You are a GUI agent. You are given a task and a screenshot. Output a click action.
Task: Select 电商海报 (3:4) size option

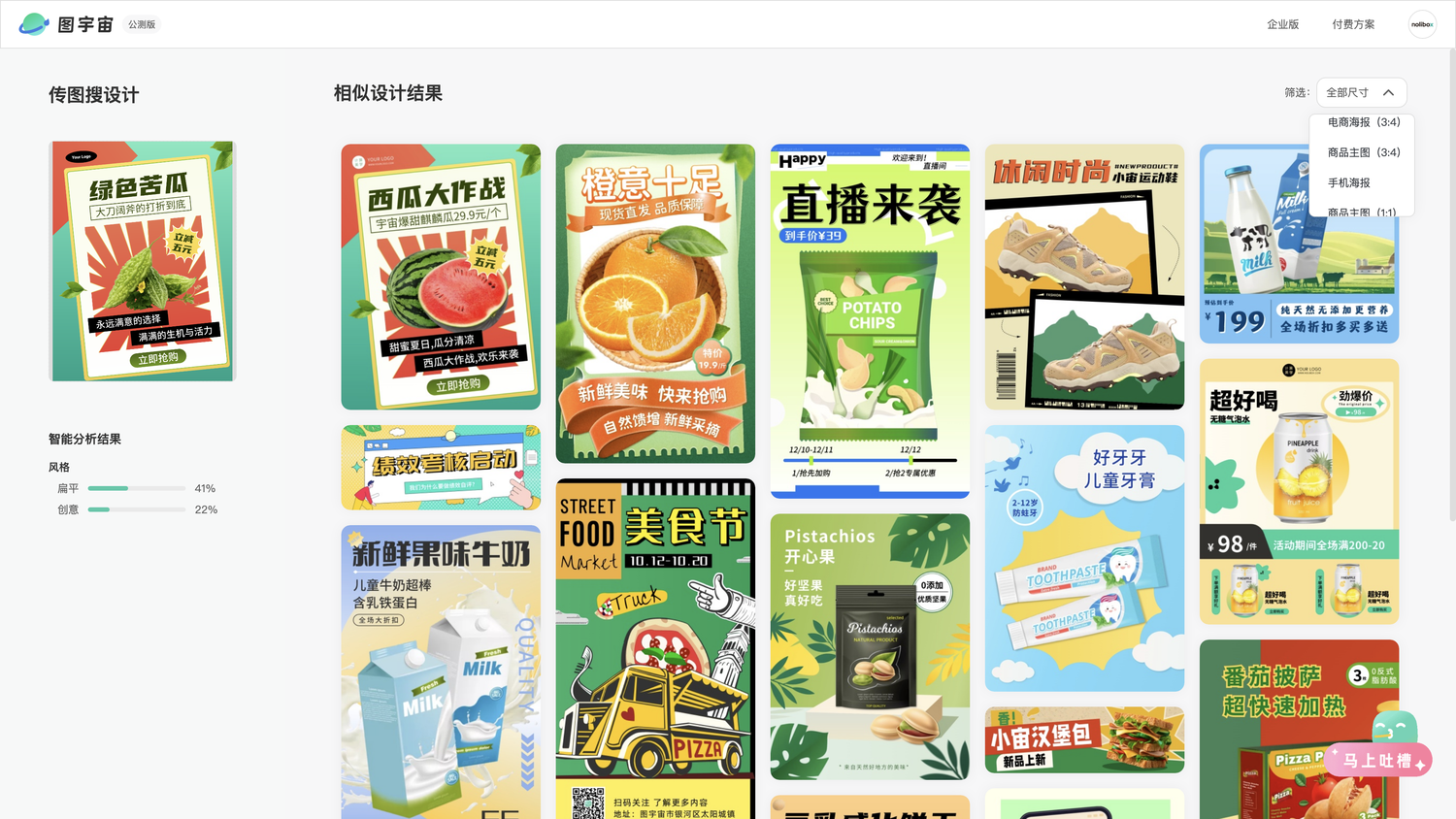point(1363,122)
